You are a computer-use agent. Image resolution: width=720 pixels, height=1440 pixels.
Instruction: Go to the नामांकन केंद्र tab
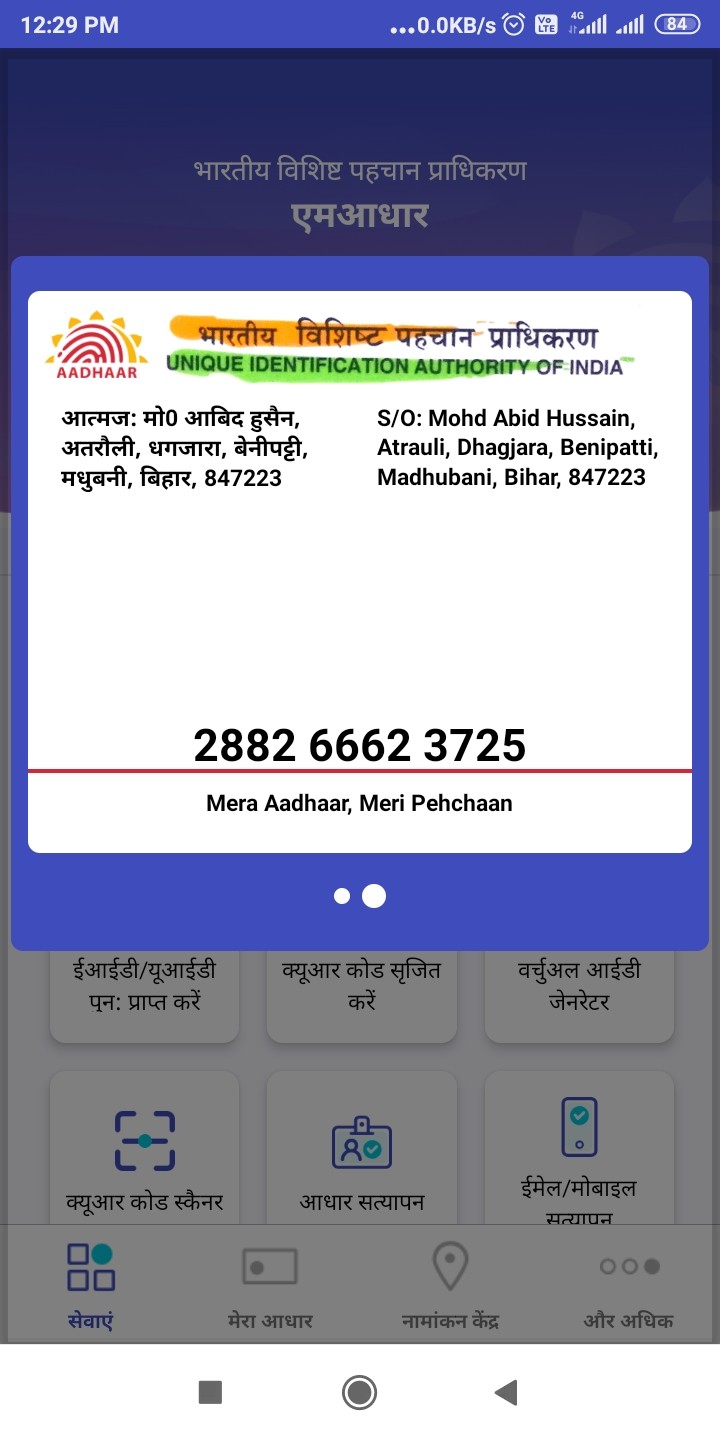tap(450, 1285)
